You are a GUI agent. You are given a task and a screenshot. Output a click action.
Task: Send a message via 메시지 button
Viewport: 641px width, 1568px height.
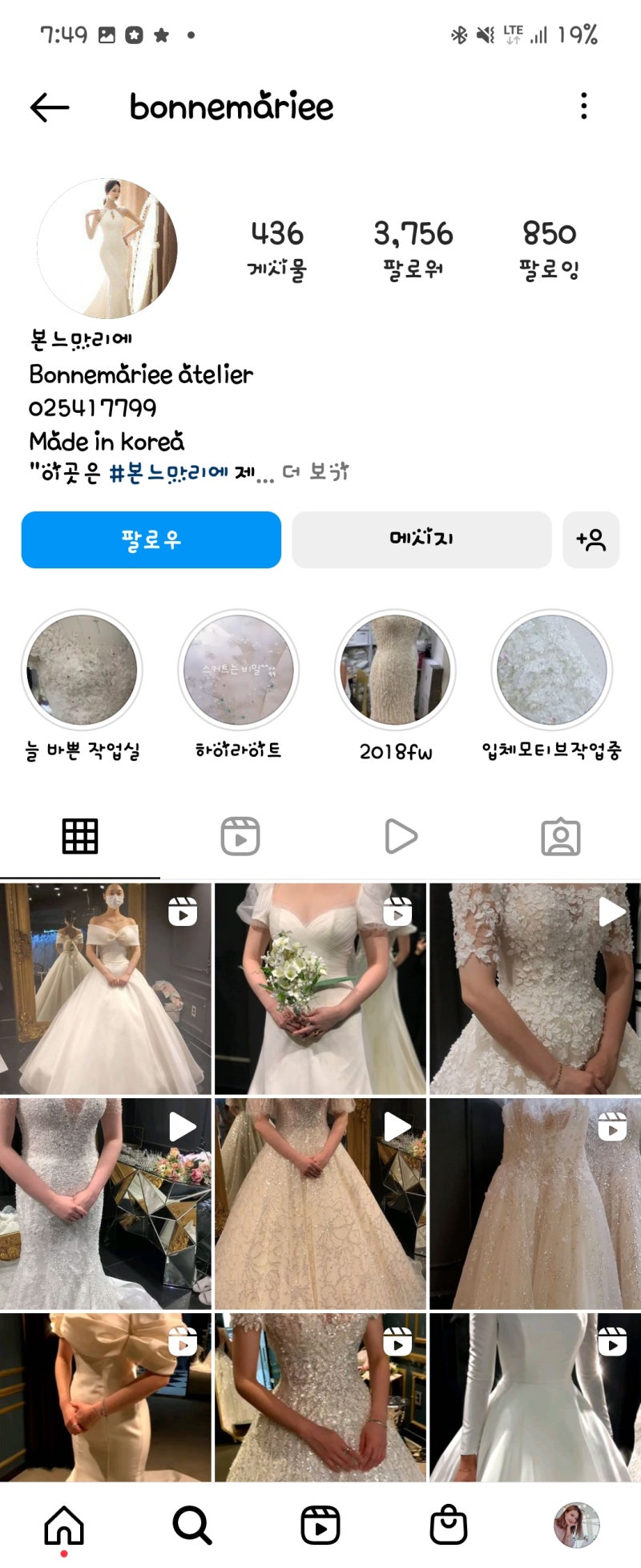[421, 540]
